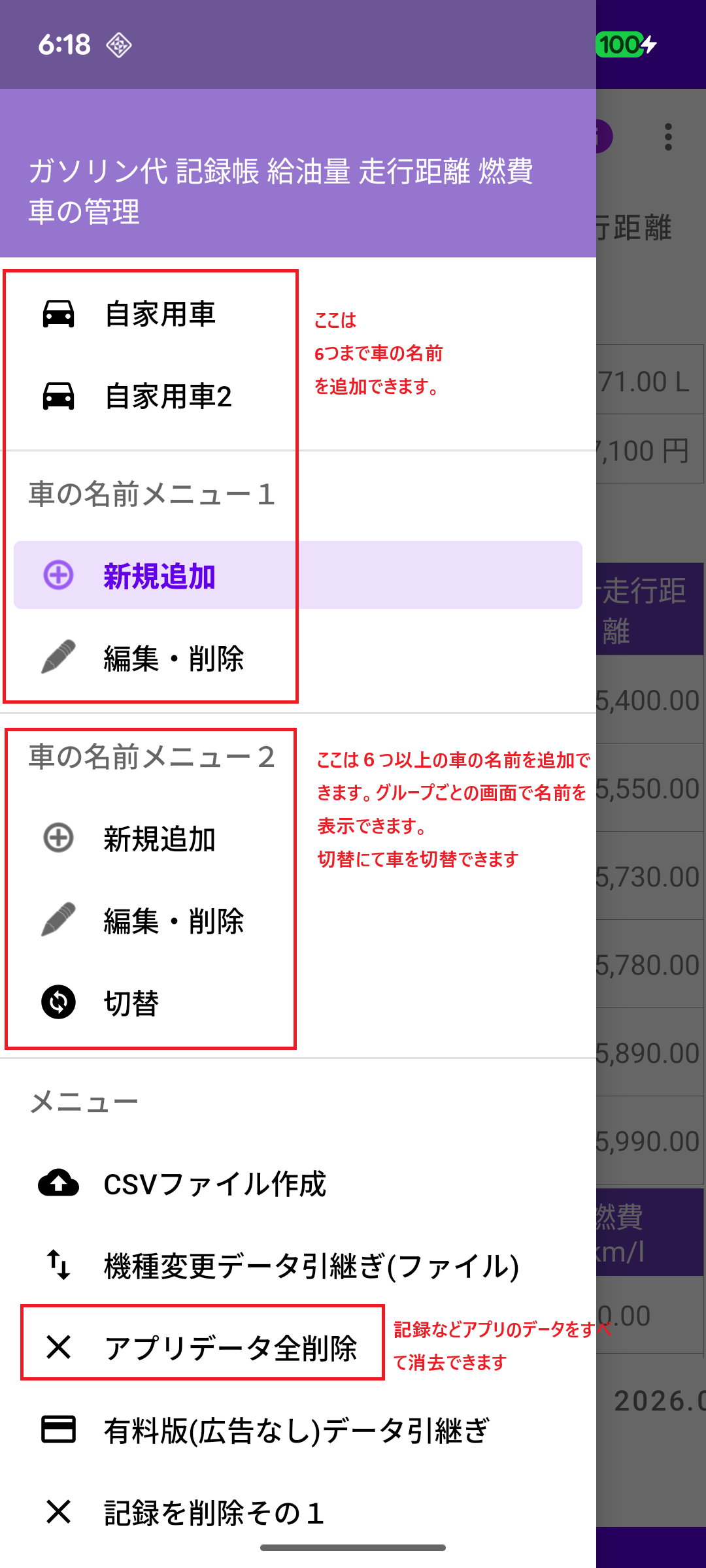Tap 新規追加 under 車の名前メニュー1
Viewport: 706px width, 1568px height.
point(160,576)
